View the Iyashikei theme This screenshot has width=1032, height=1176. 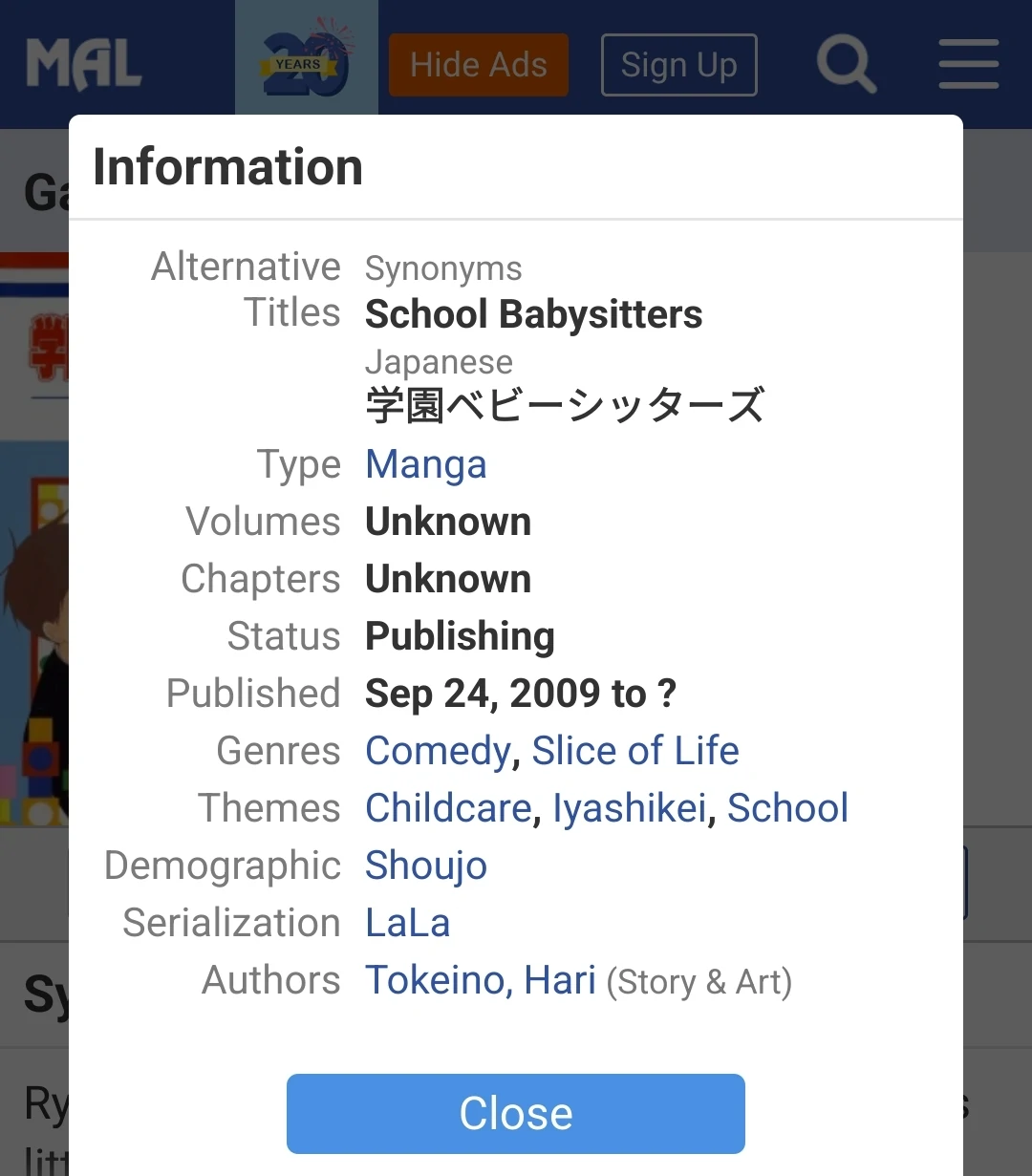click(x=630, y=808)
